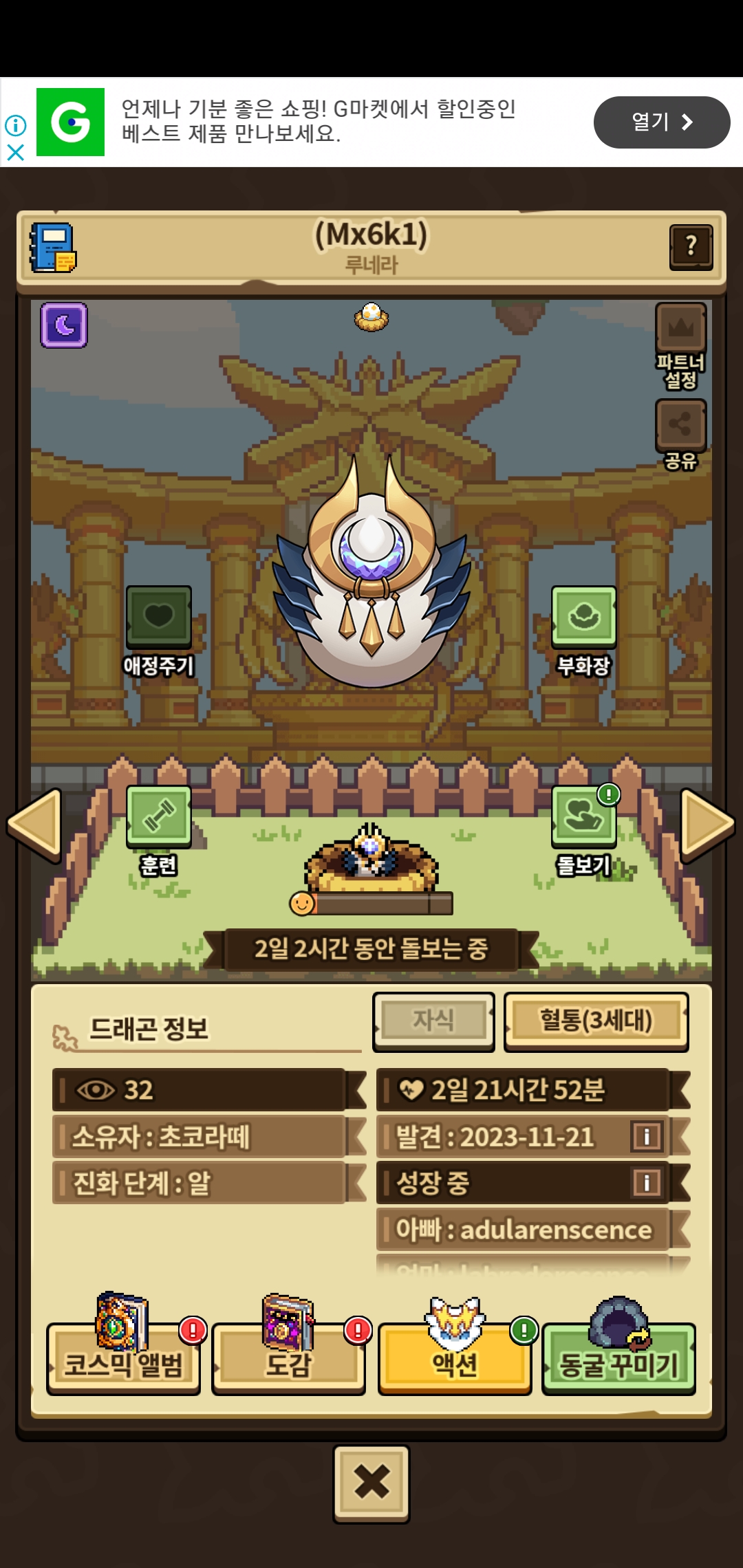Dismiss the ad banner with the X icon
The width and height of the screenshot is (743, 1568).
coord(15,152)
